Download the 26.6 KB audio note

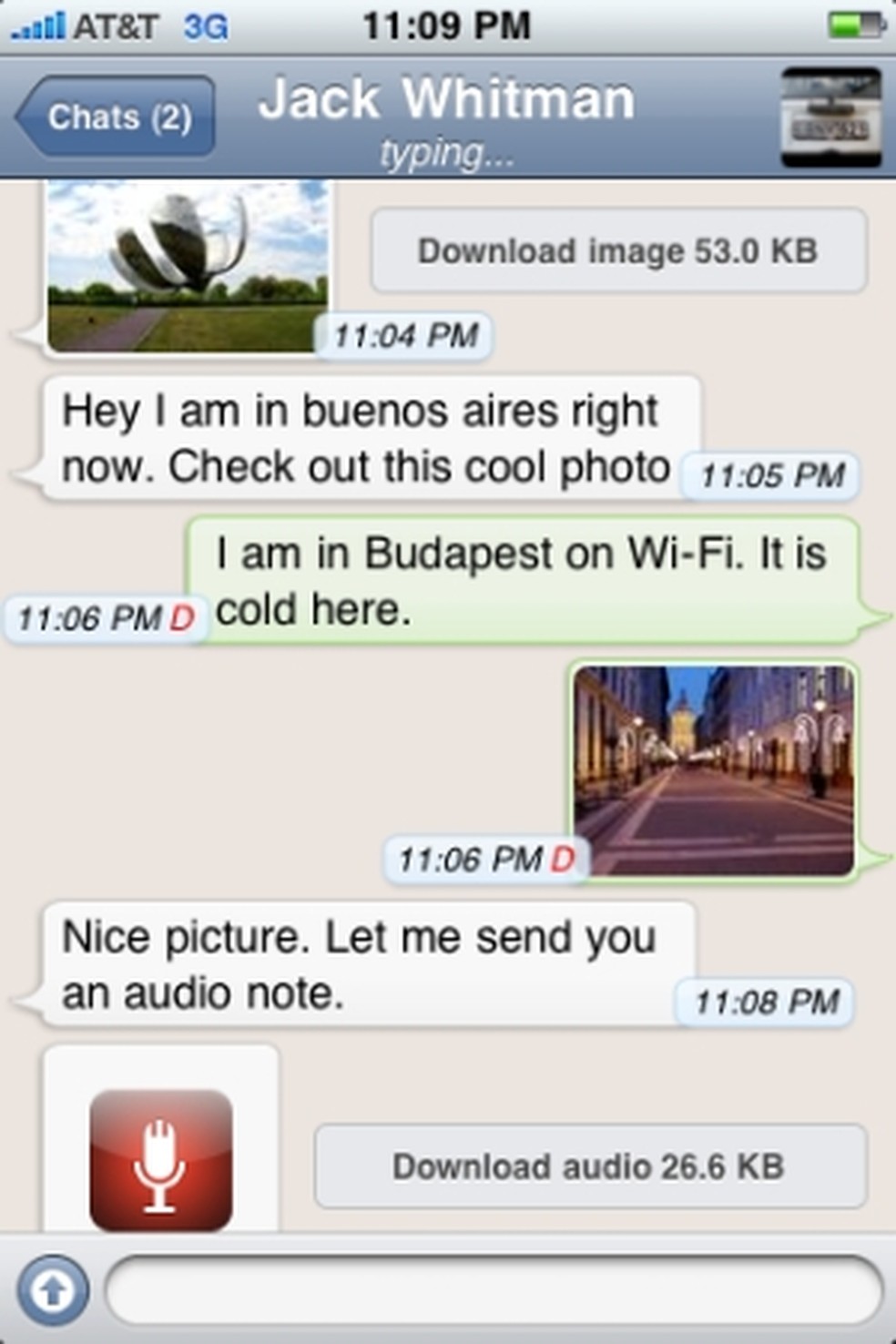pyautogui.click(x=590, y=1166)
